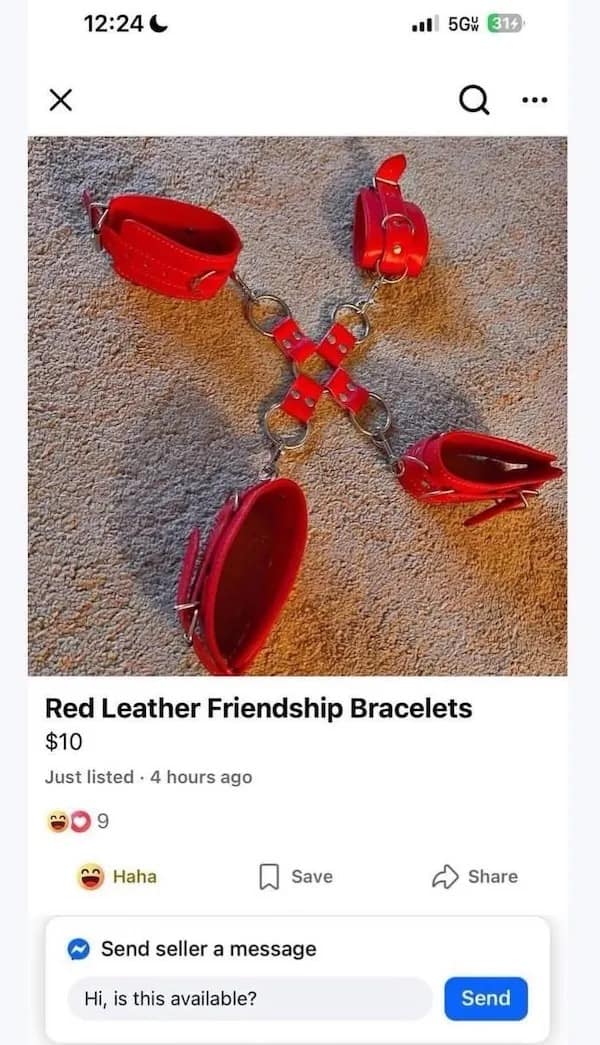The height and width of the screenshot is (1045, 600).
Task: Open the listing photo full screen
Action: click(297, 405)
